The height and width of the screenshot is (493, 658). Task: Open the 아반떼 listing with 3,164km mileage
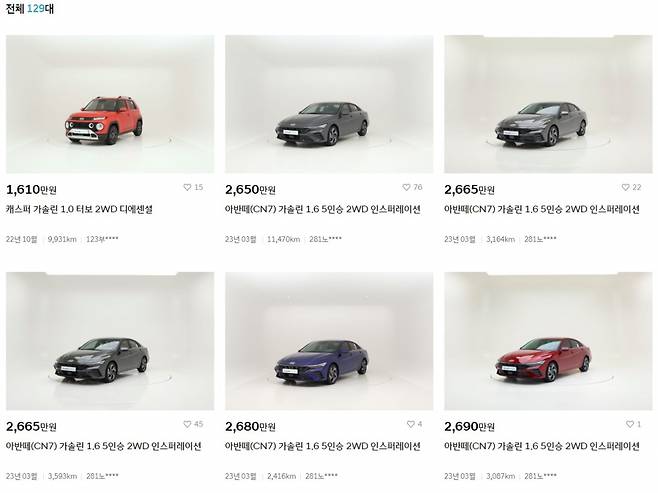point(548,104)
